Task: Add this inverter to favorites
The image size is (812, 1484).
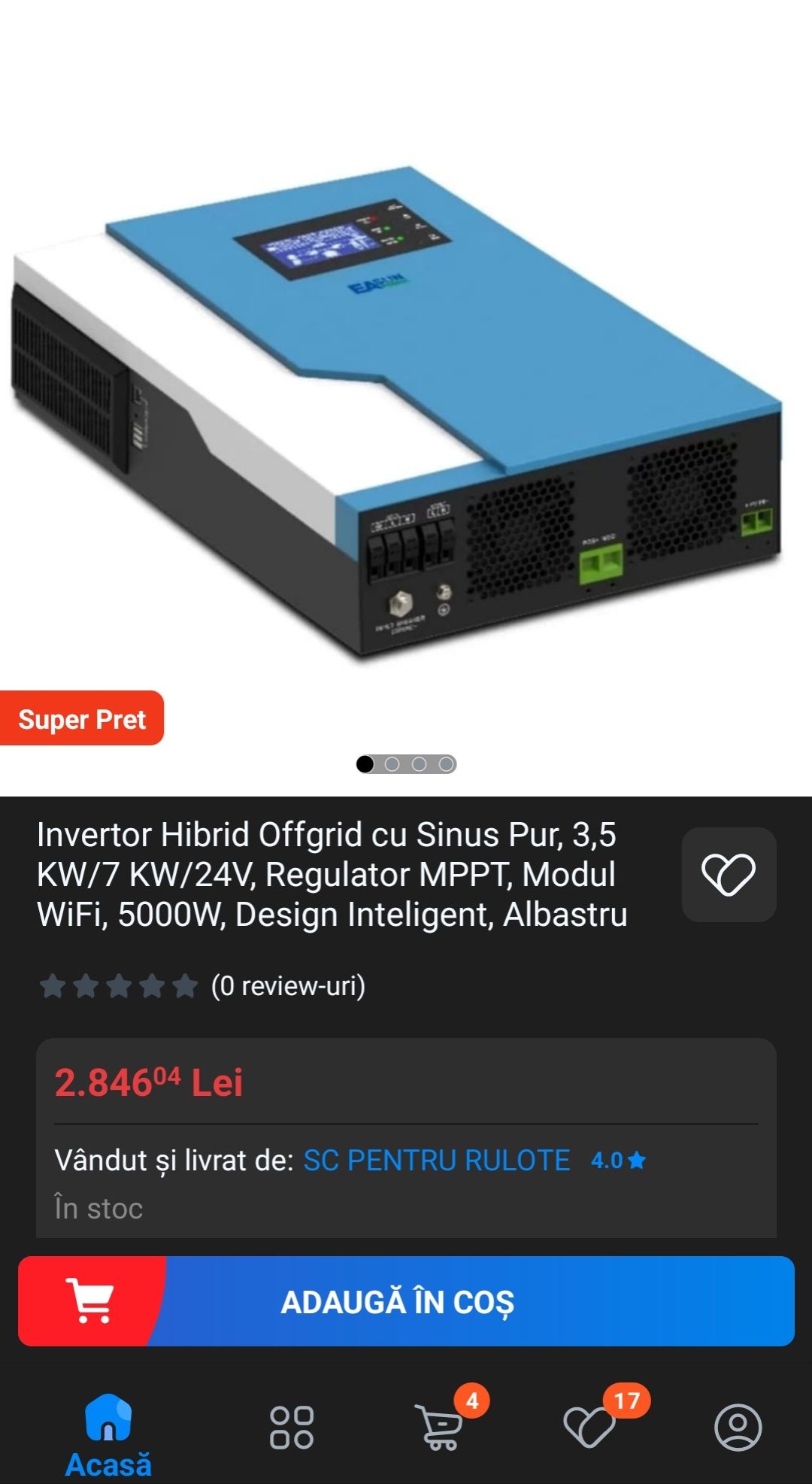Action: pos(729,875)
